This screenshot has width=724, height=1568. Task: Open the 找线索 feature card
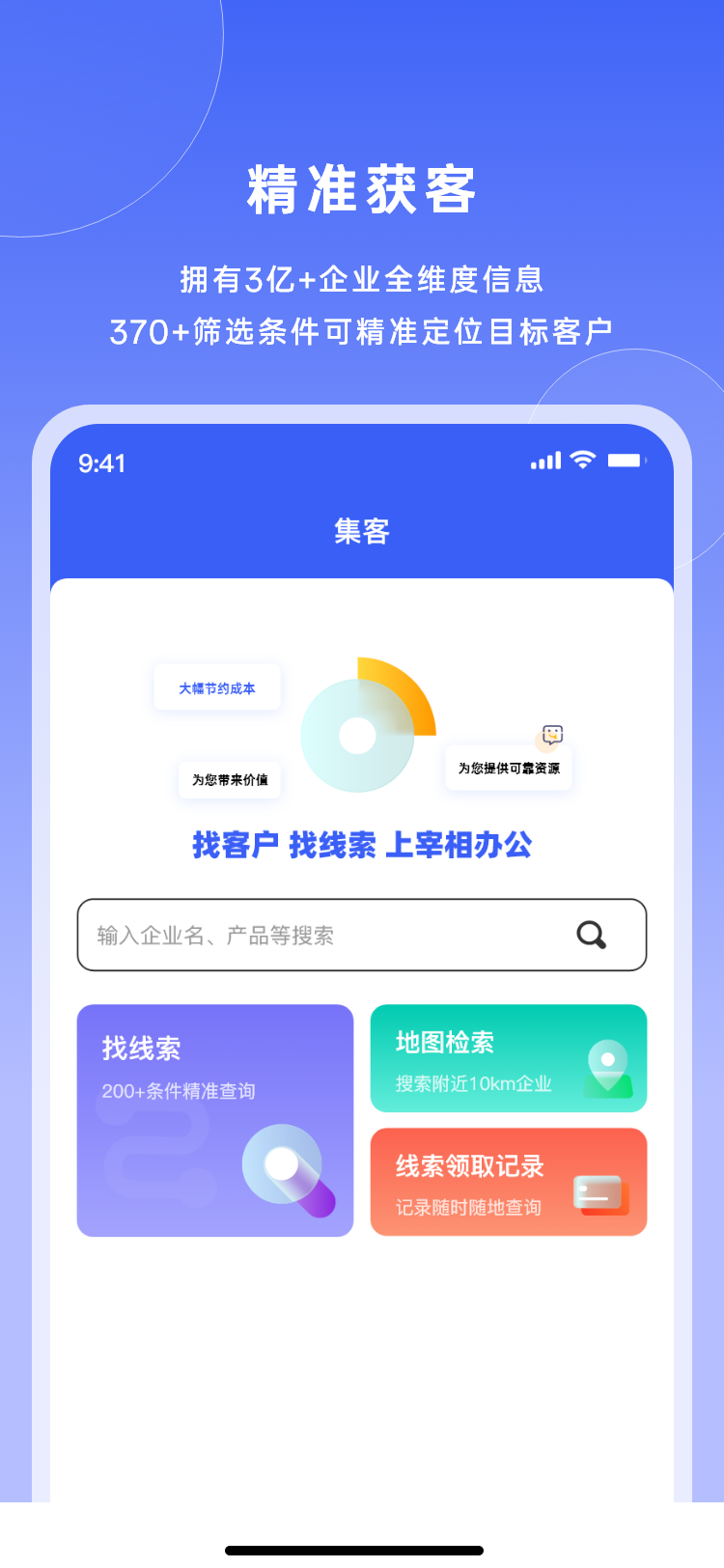[x=214, y=1120]
